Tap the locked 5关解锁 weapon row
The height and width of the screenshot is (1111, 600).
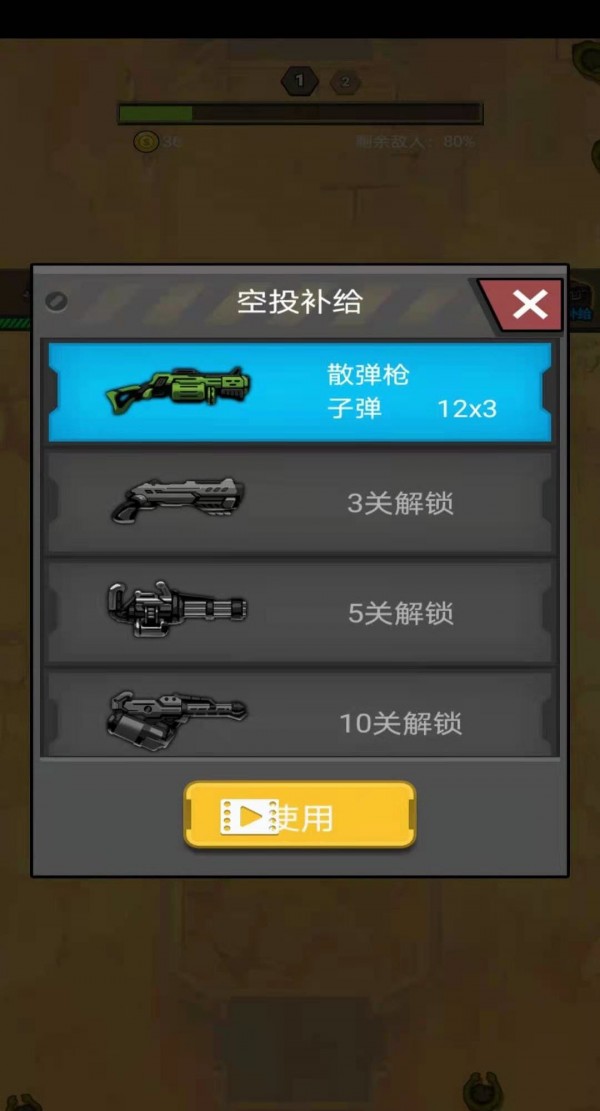300,611
